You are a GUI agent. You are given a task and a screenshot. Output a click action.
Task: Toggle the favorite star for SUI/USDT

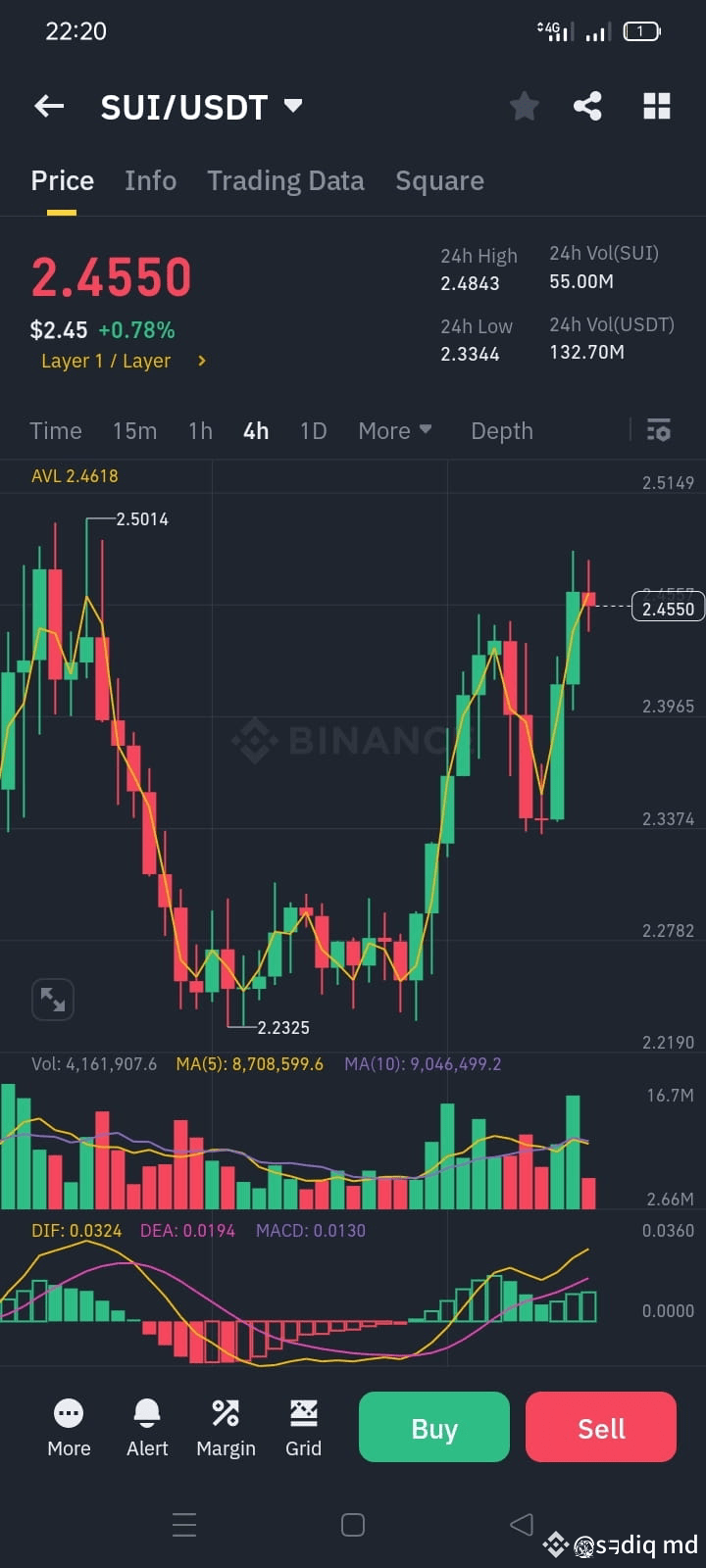[x=524, y=106]
